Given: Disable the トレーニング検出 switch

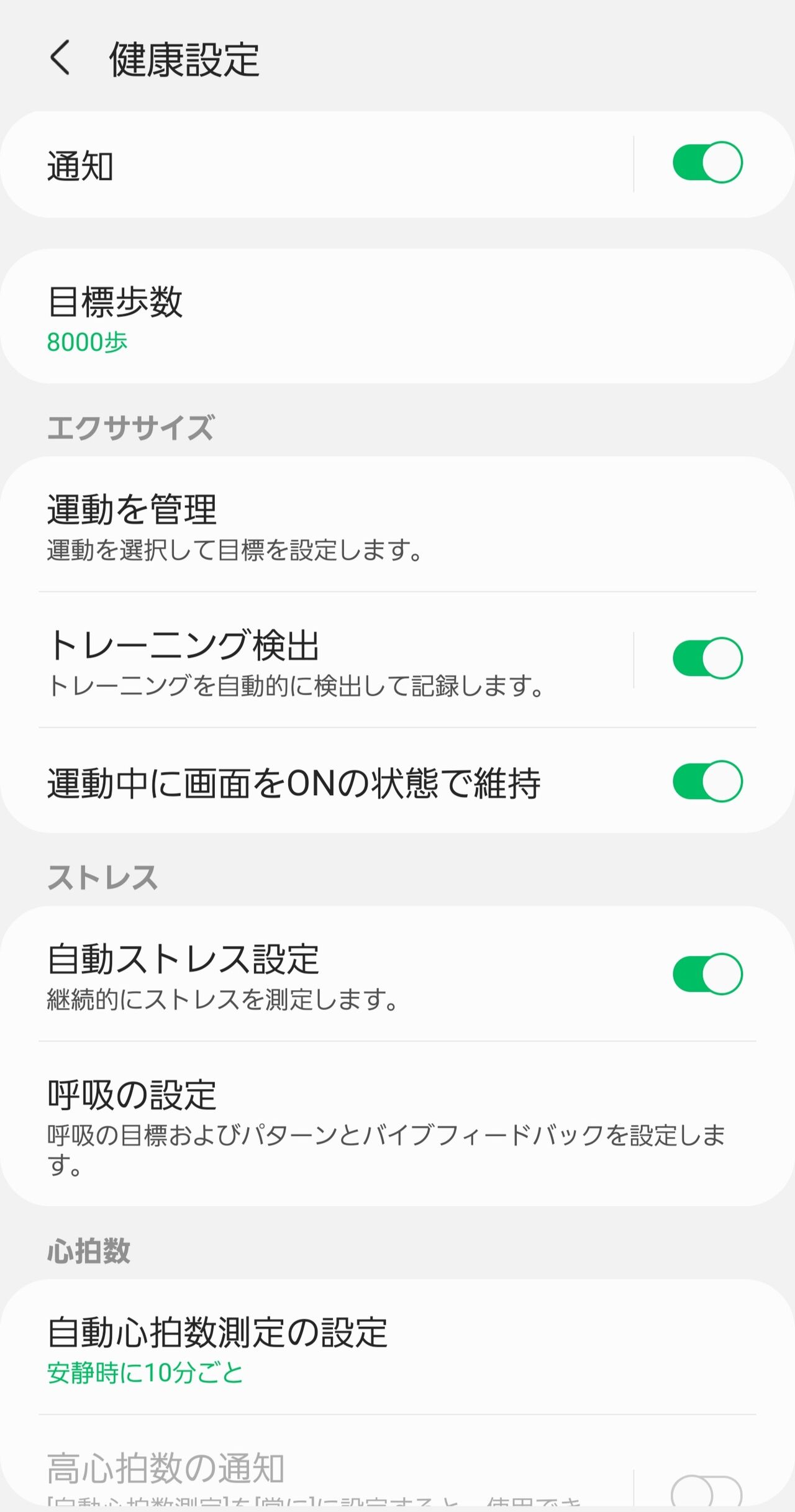Looking at the screenshot, I should [x=707, y=658].
